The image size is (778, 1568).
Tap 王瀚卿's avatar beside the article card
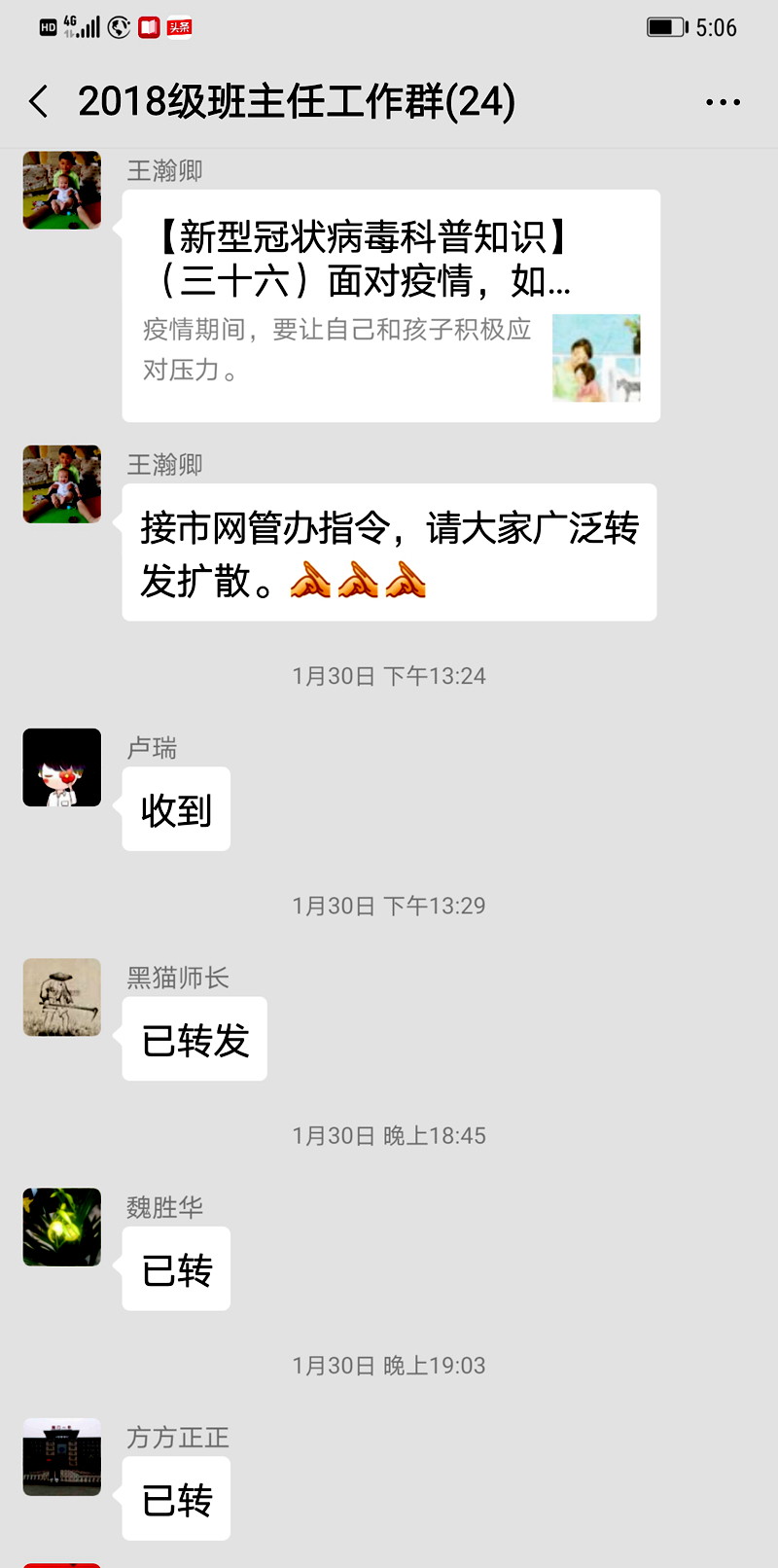point(62,191)
